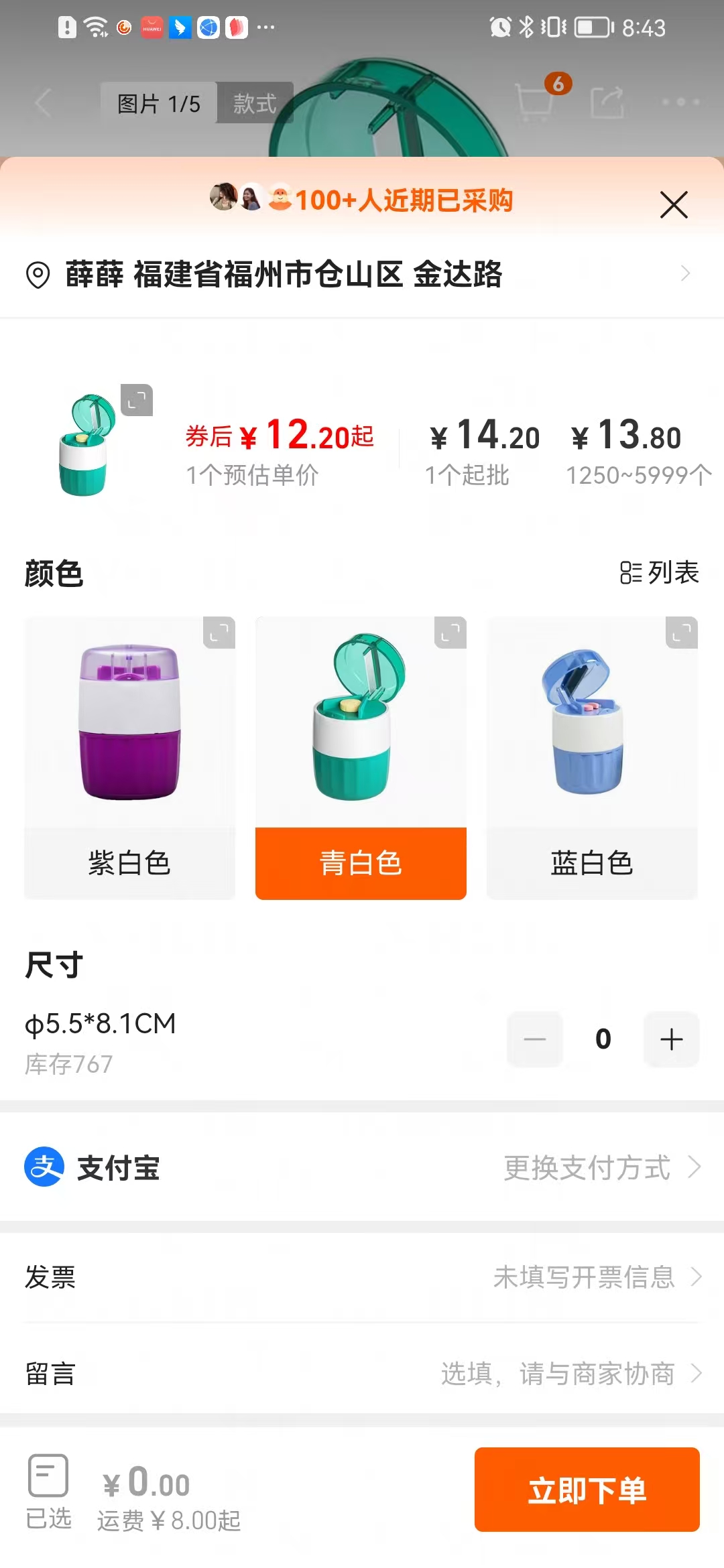Enlarge the product thumbnail beside the prices
724x1568 pixels.
[x=137, y=400]
